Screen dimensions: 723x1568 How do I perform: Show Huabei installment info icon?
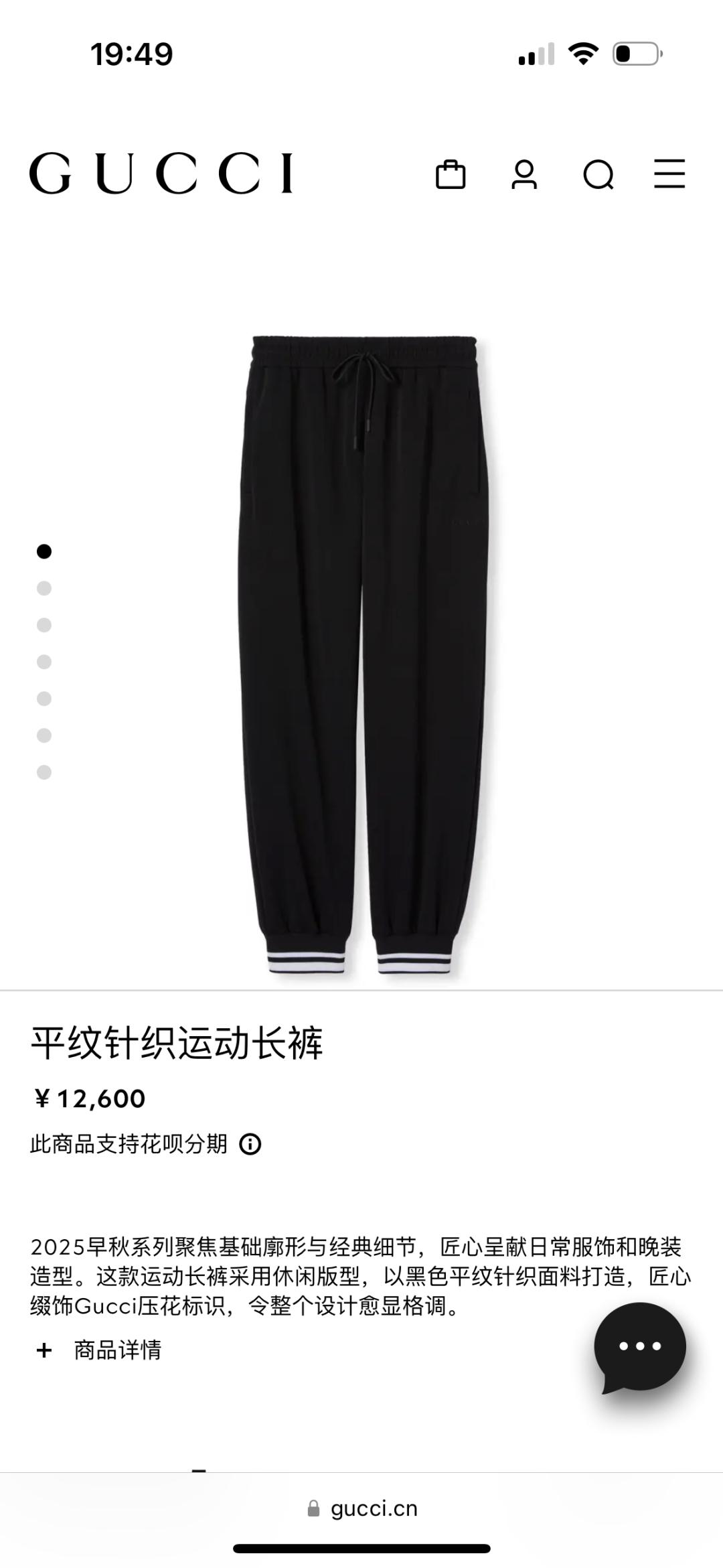(250, 1144)
